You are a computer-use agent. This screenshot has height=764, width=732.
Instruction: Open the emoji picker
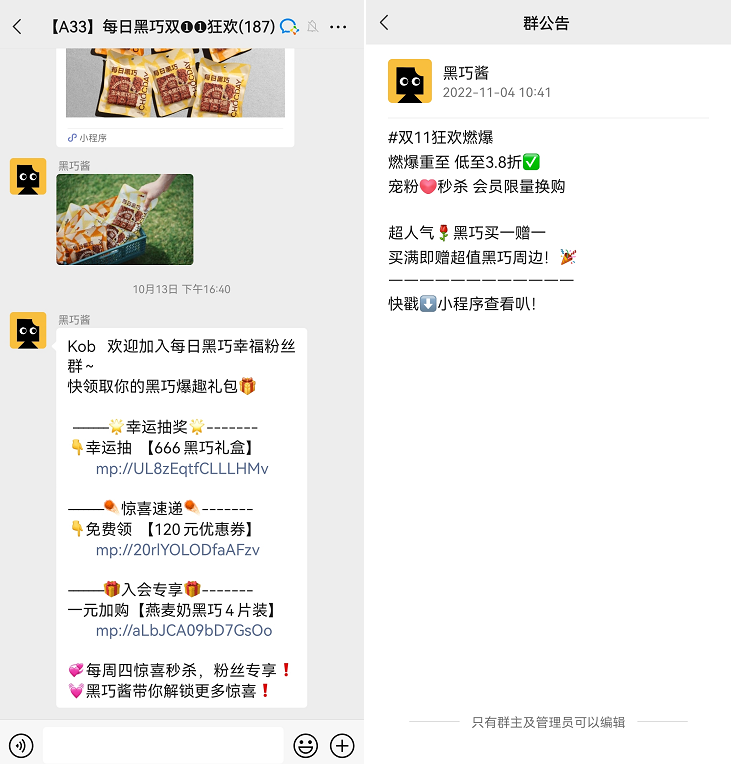pos(305,745)
